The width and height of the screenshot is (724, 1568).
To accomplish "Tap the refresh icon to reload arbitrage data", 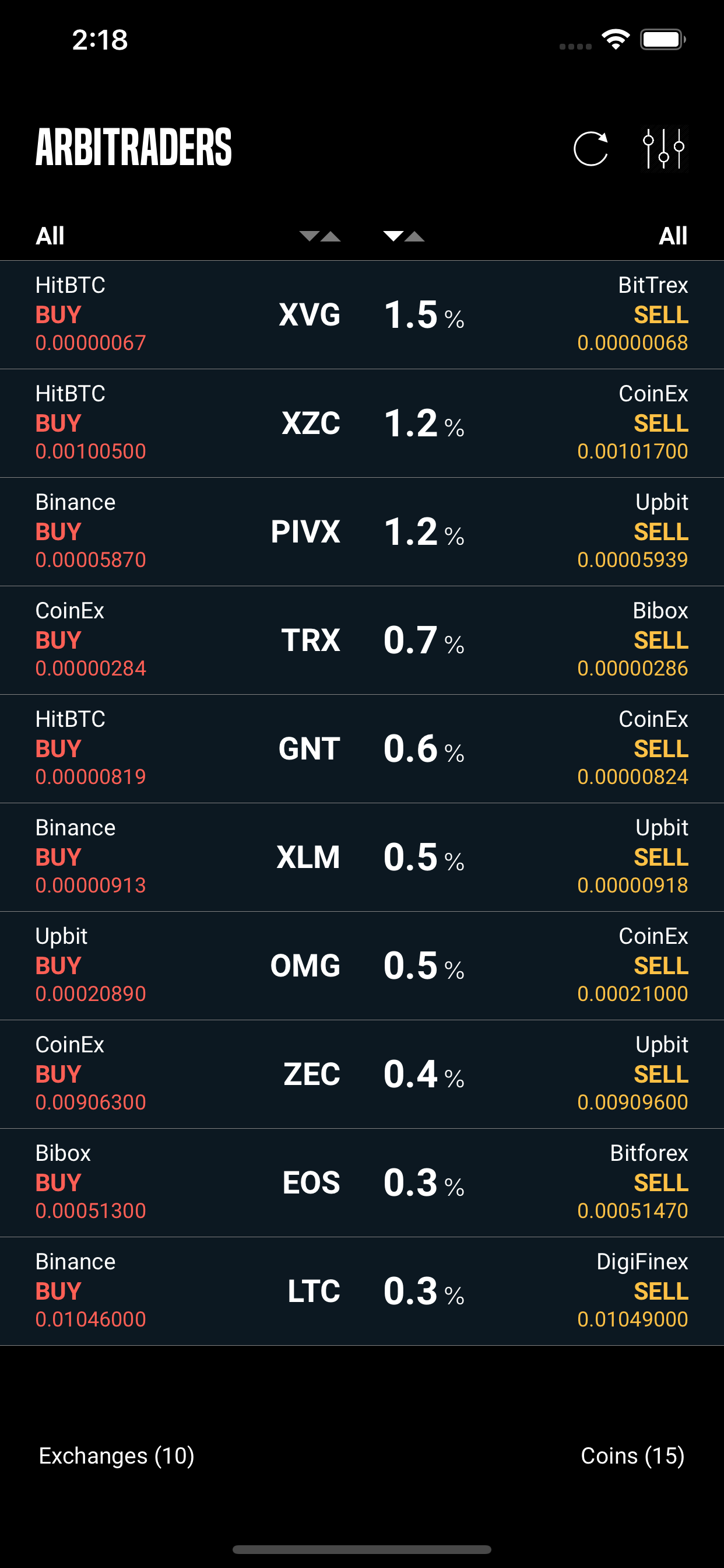I will (593, 149).
